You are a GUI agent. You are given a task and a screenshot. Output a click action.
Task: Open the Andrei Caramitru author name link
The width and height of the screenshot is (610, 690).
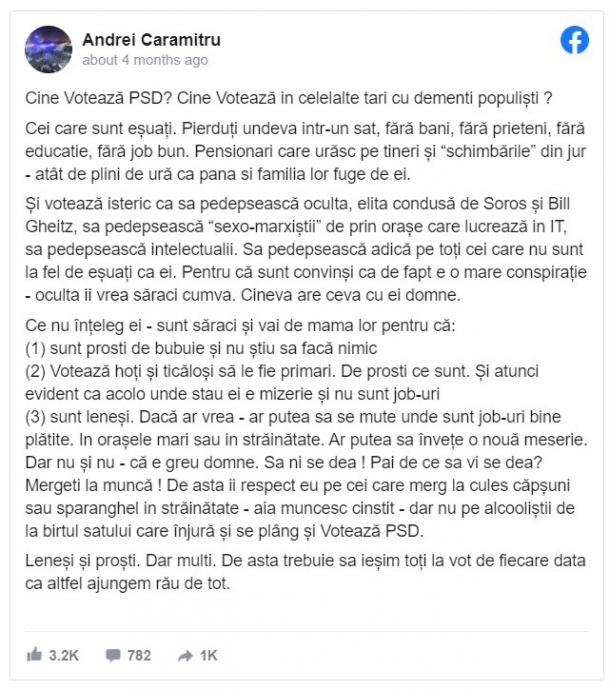pyautogui.click(x=151, y=39)
